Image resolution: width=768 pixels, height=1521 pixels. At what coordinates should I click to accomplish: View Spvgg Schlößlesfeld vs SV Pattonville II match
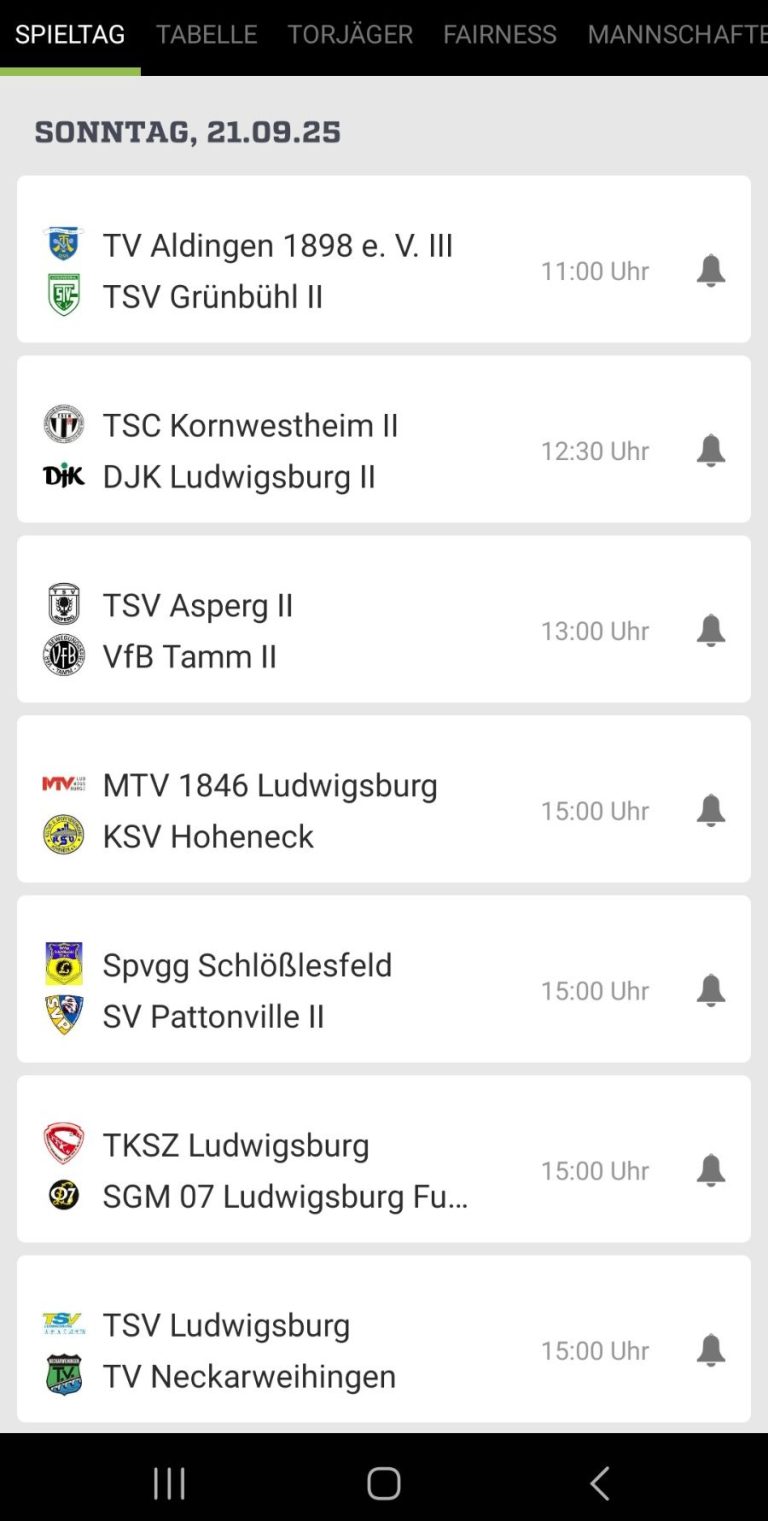click(x=383, y=979)
